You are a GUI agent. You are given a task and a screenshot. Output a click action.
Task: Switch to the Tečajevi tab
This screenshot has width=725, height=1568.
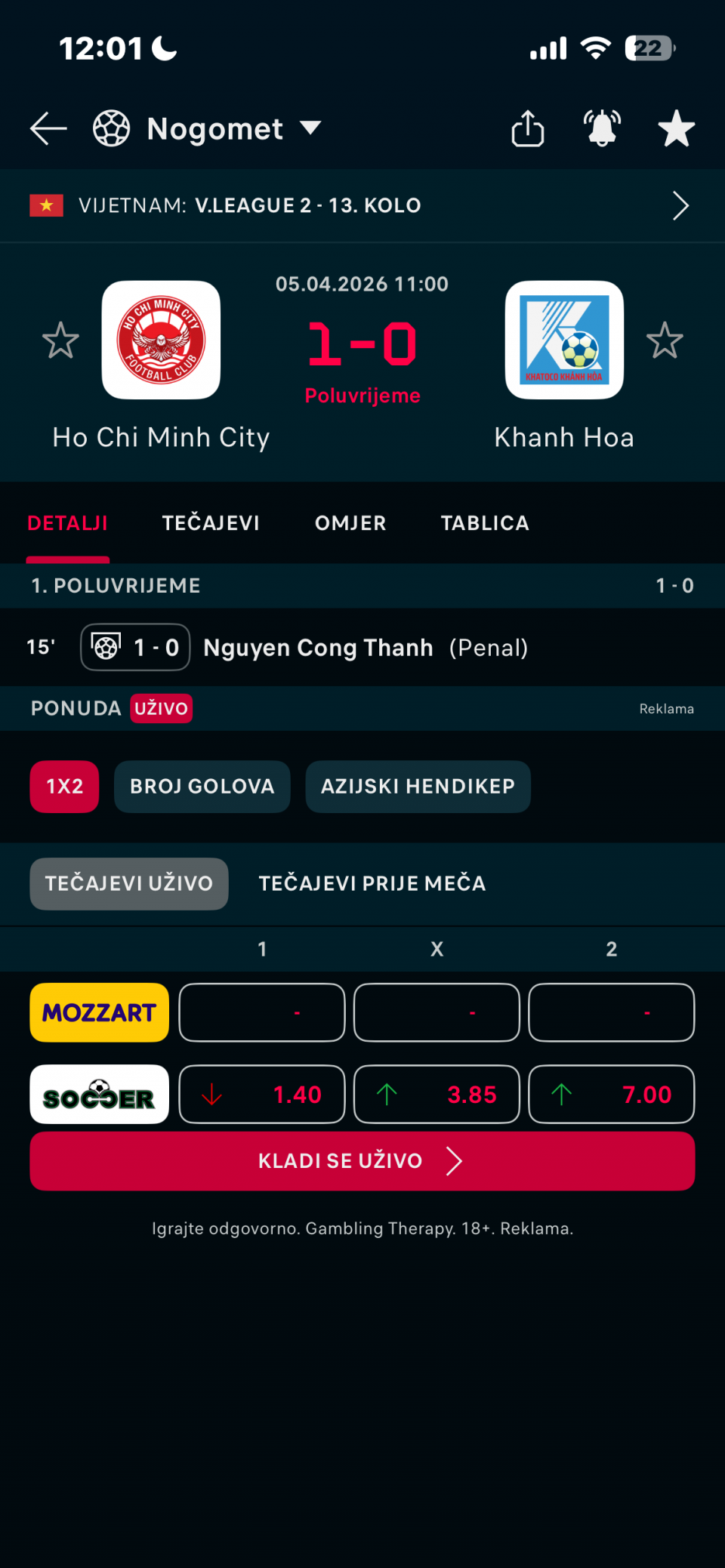coord(211,523)
